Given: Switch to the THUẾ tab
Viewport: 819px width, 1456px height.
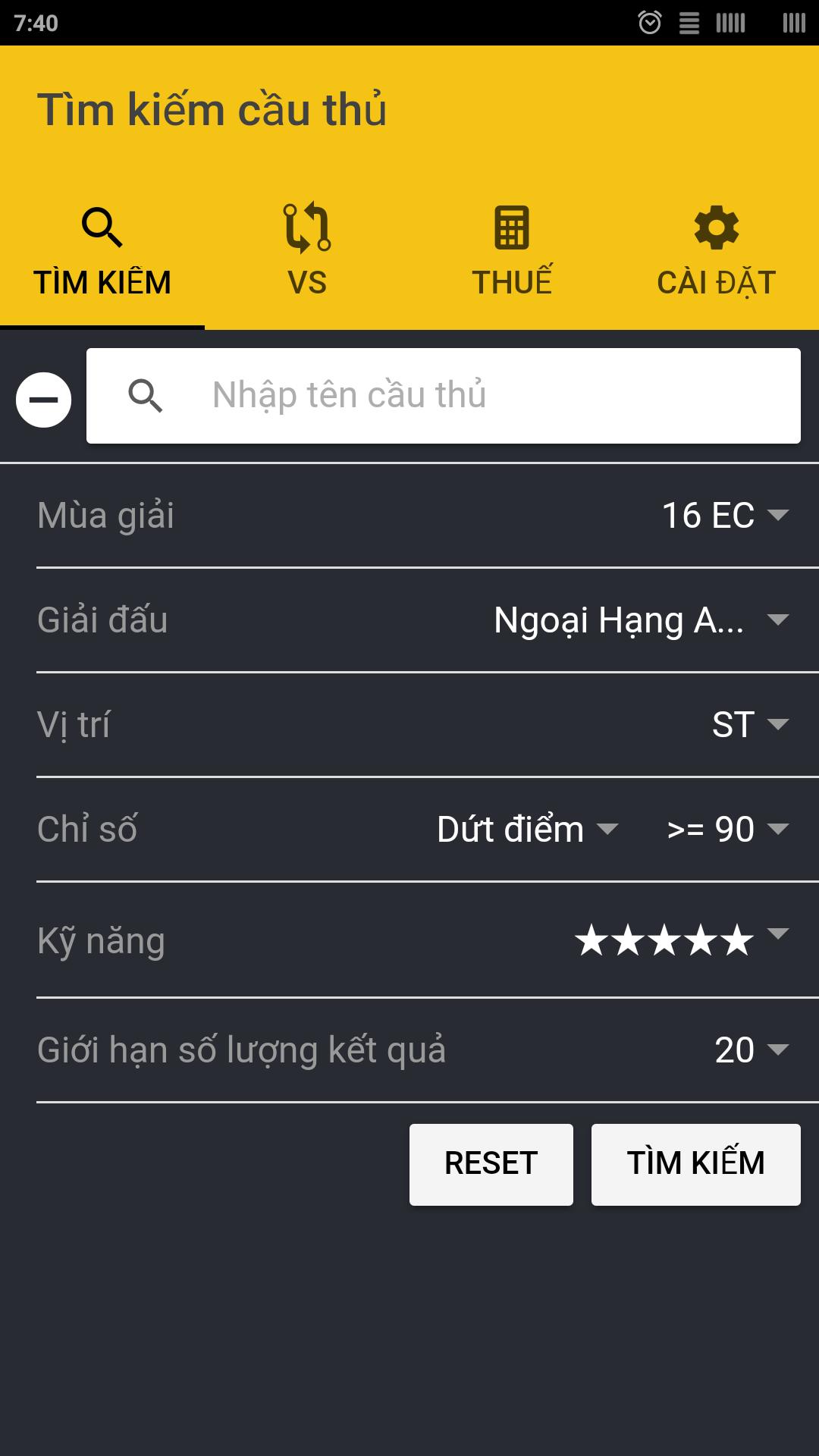Looking at the screenshot, I should click(x=512, y=258).
